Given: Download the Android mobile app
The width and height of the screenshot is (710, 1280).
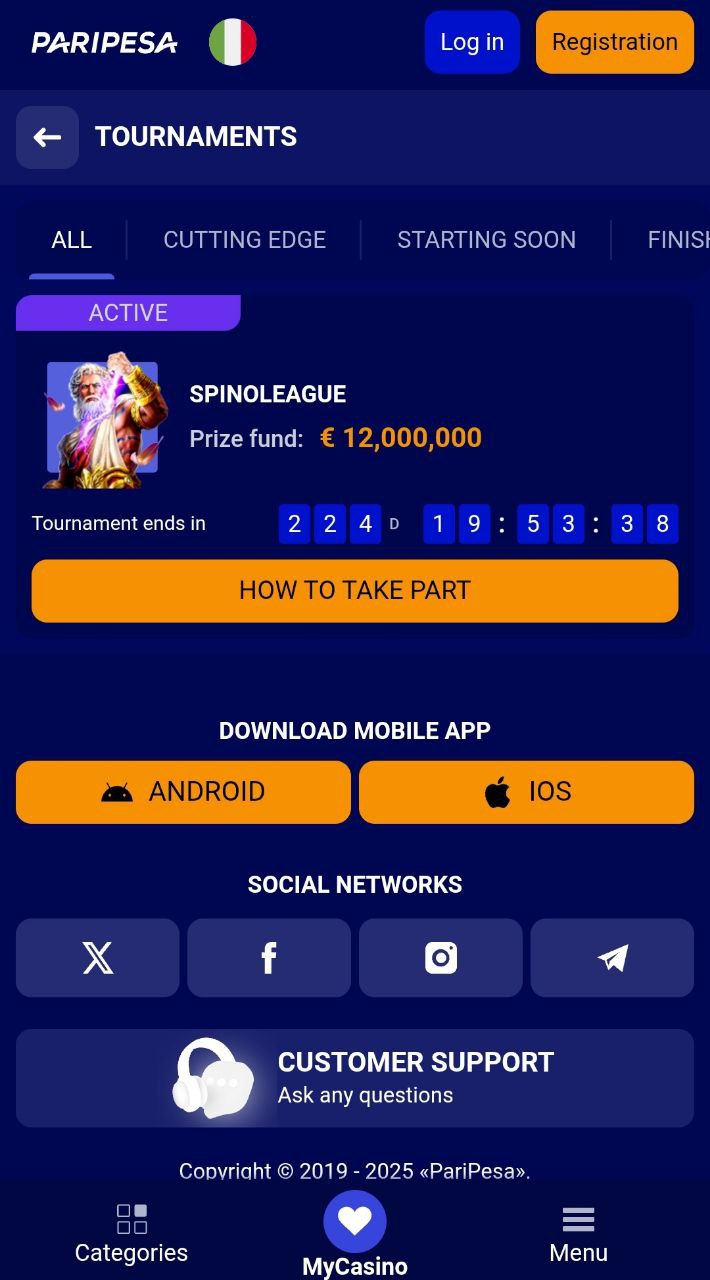Looking at the screenshot, I should coord(183,792).
